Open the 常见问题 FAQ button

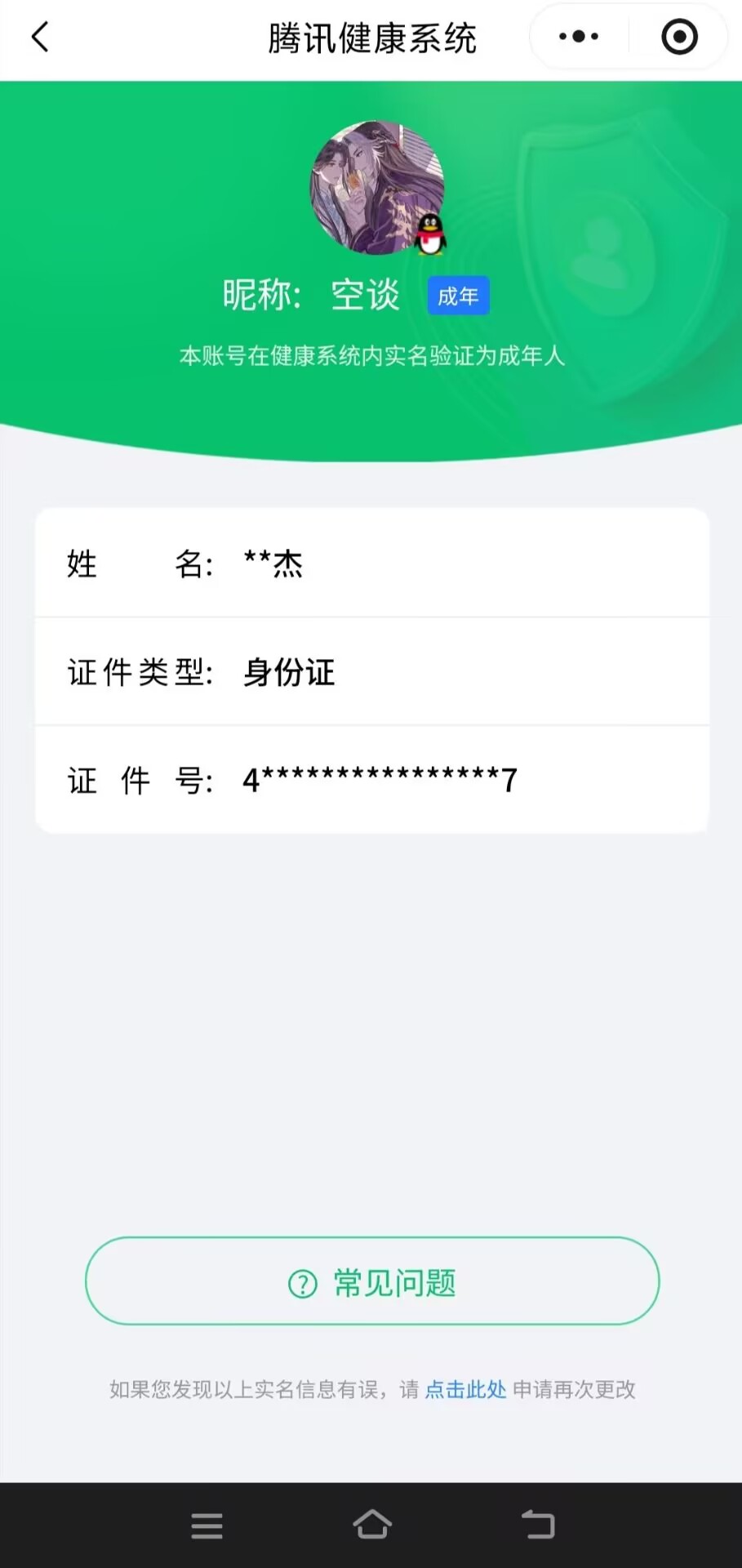click(x=372, y=1282)
